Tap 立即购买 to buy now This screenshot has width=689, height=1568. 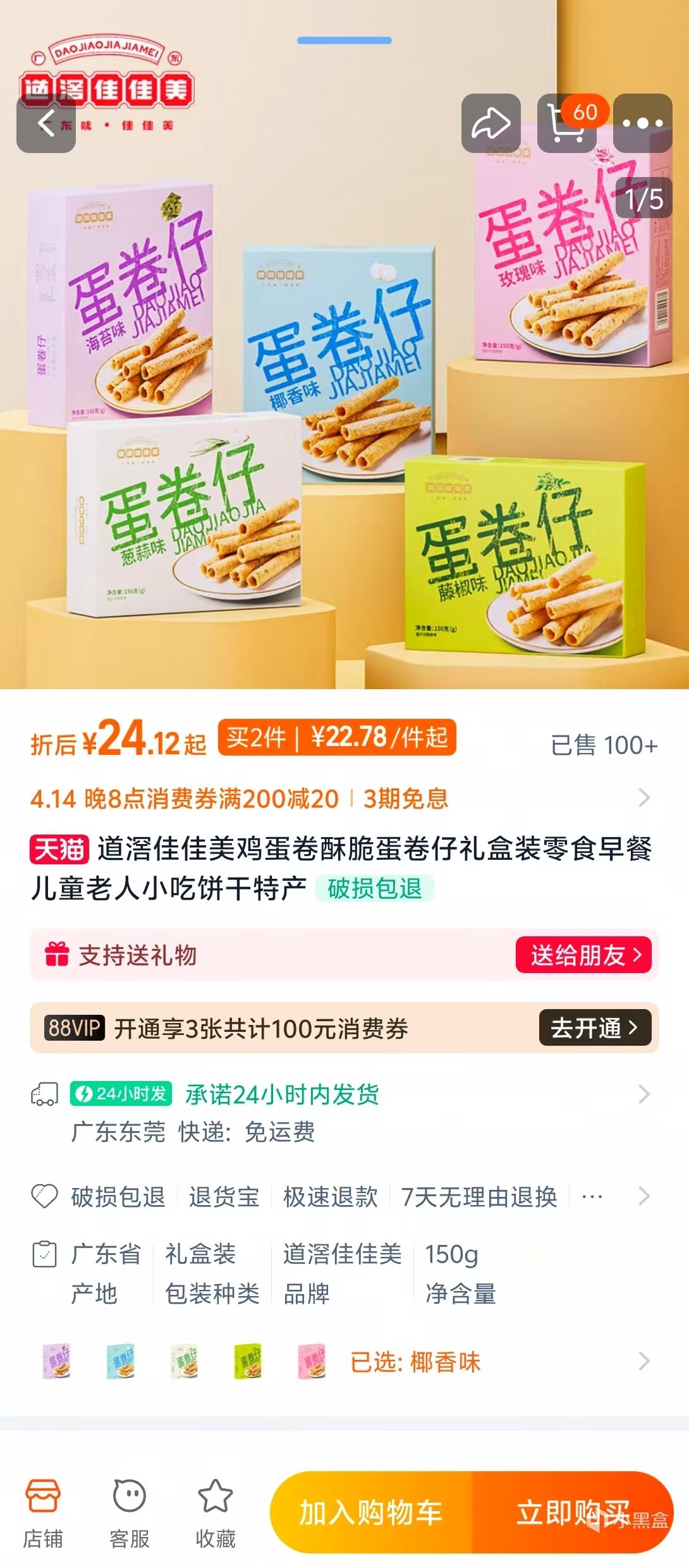click(572, 1512)
